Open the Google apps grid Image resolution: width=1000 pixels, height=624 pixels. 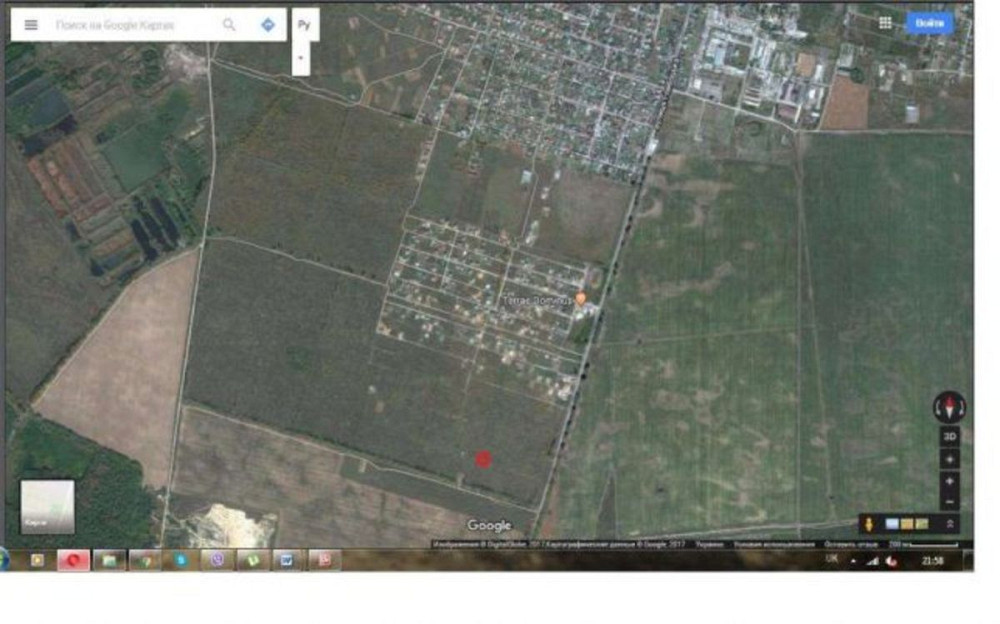coord(885,23)
